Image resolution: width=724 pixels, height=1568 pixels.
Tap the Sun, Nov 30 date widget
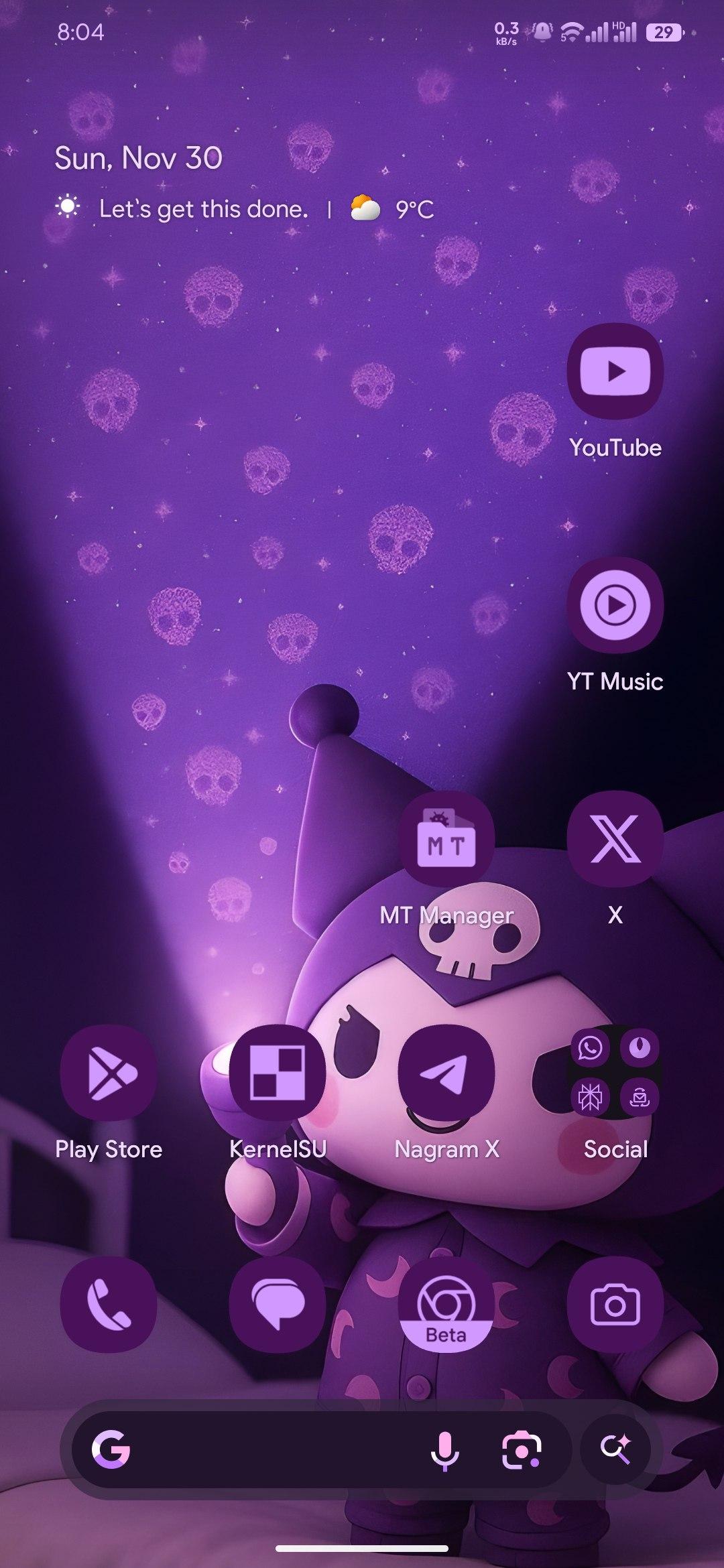pos(138,158)
